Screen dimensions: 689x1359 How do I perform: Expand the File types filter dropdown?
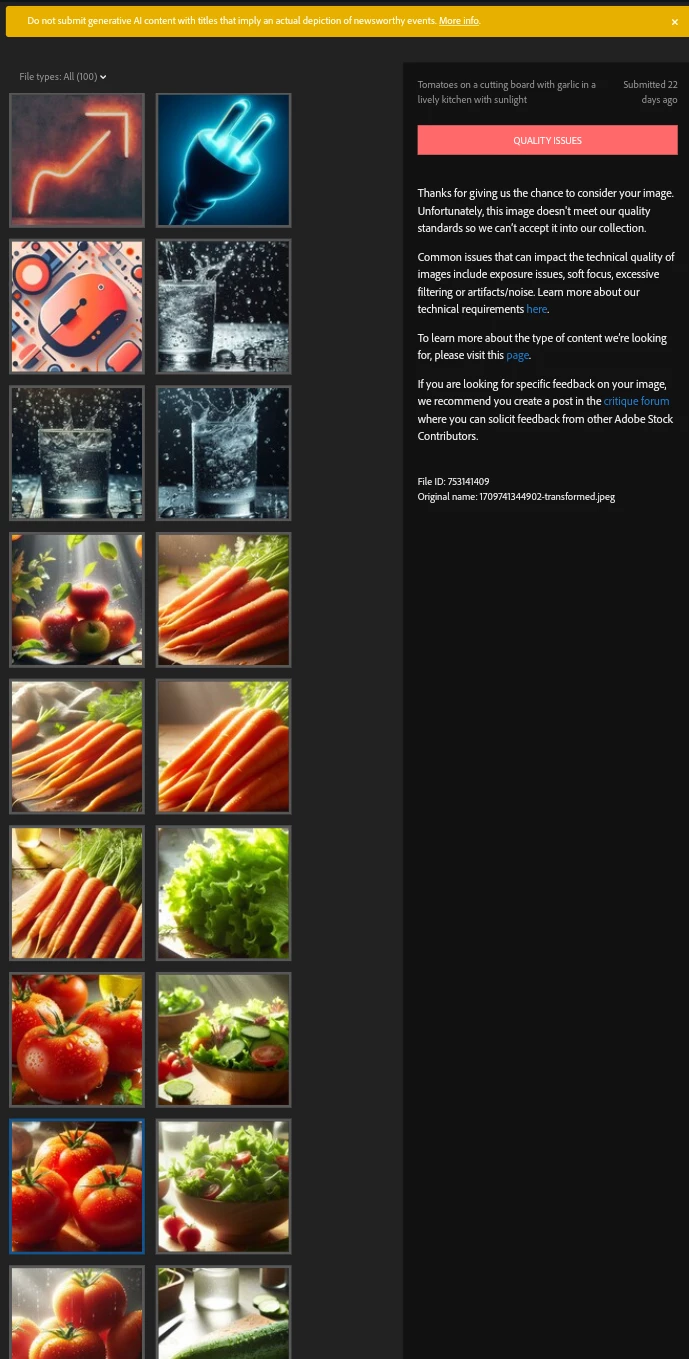[63, 77]
